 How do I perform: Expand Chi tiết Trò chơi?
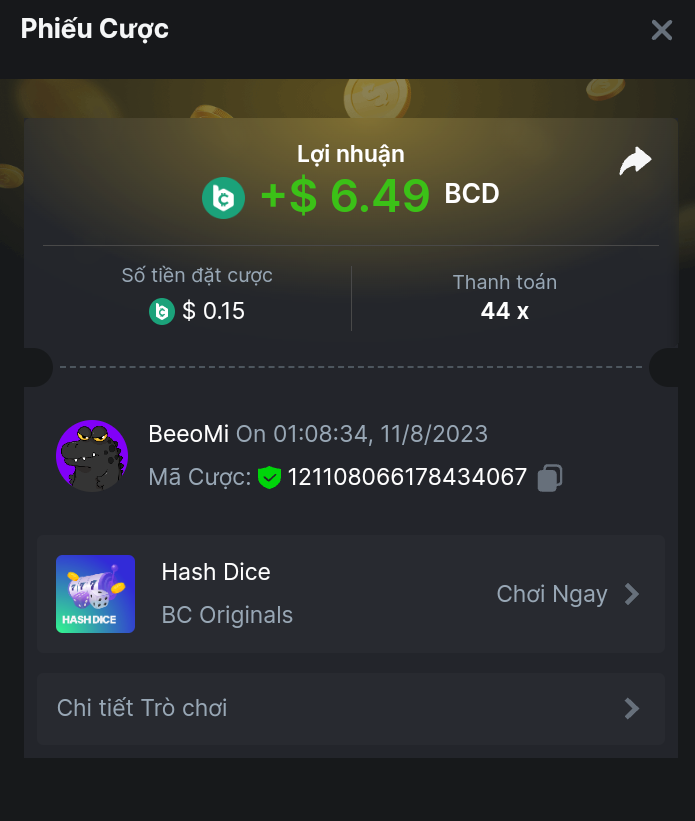pos(350,708)
